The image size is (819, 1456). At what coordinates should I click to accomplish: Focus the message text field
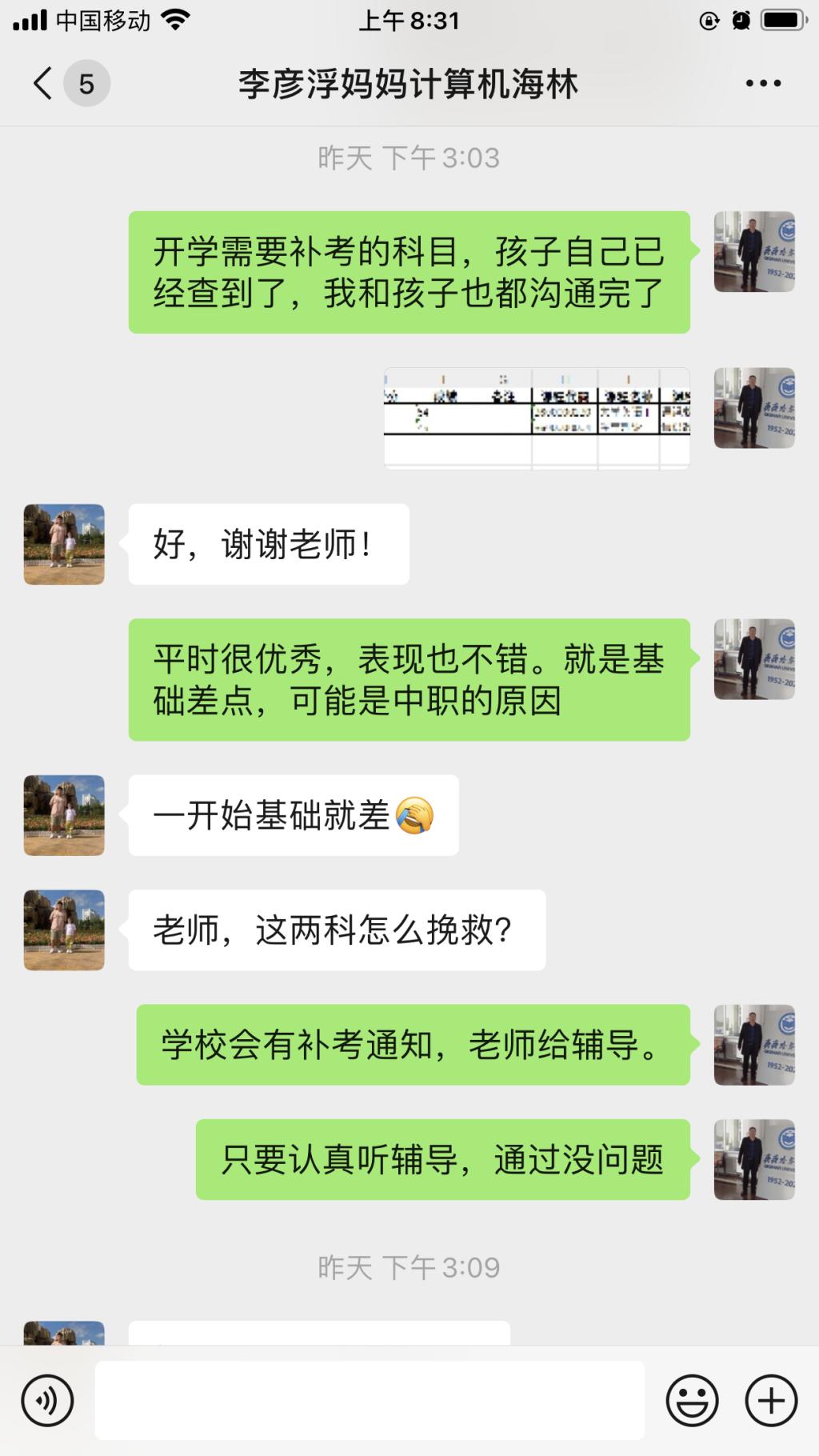(x=370, y=1401)
